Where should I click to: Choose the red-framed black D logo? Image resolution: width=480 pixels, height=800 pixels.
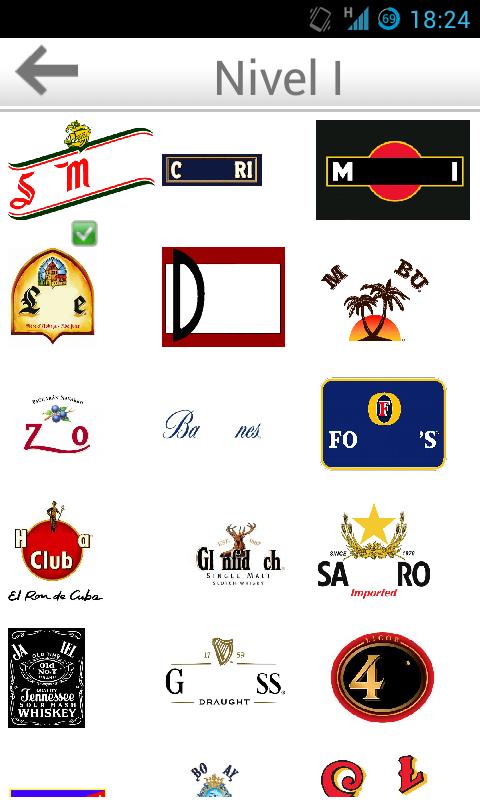[223, 297]
